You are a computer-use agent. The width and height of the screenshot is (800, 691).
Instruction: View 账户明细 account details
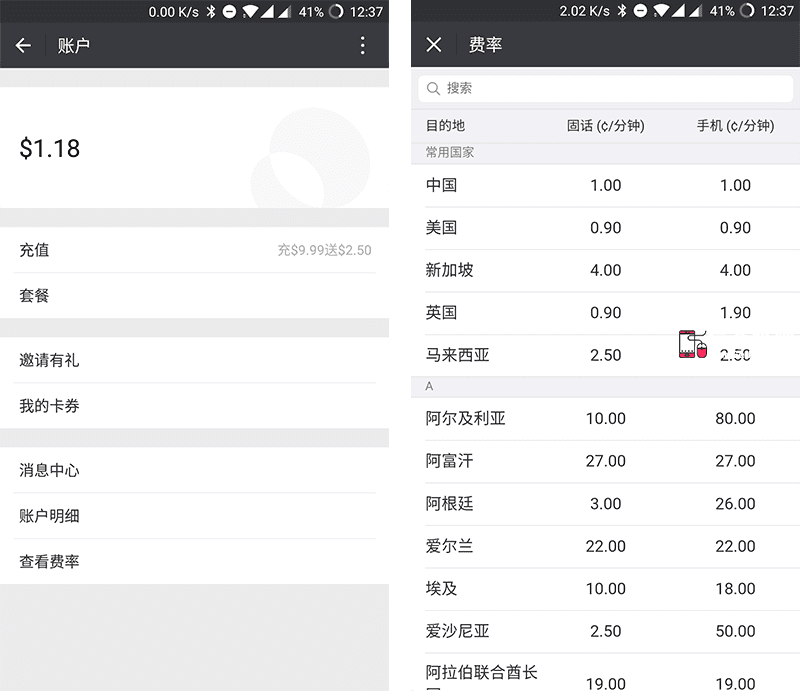click(194, 516)
